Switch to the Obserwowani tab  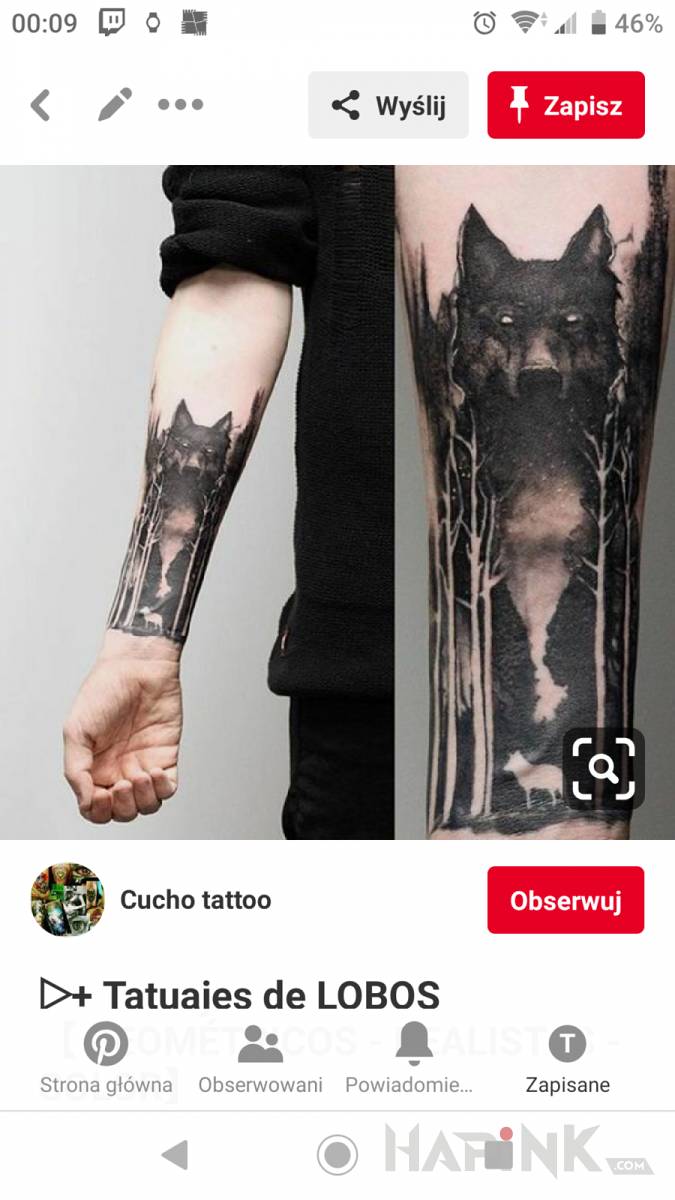(x=260, y=1058)
